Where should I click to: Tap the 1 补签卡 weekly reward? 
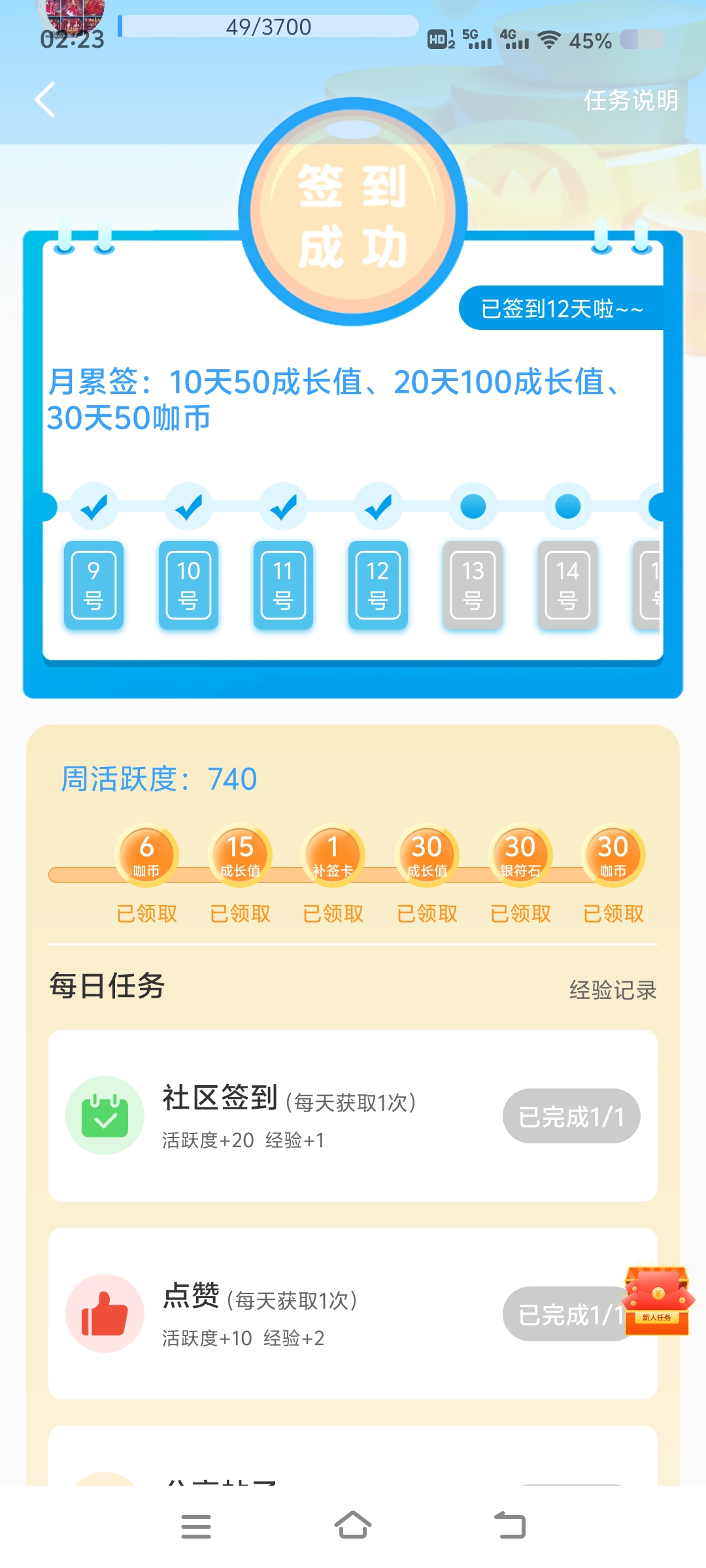[x=333, y=855]
